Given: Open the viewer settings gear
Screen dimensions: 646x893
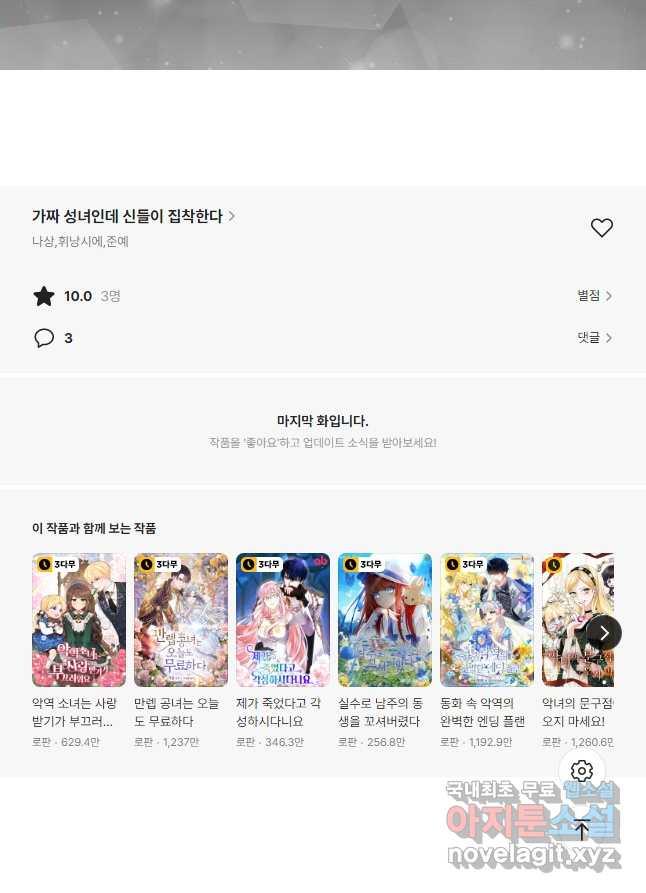Looking at the screenshot, I should pyautogui.click(x=582, y=771).
